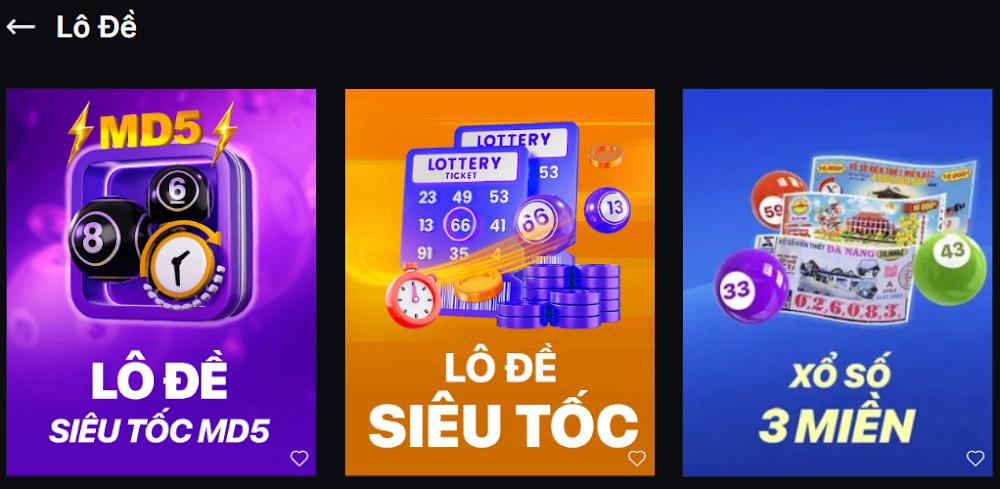Add Xổ Số 3 Miền to favorites
1000x489 pixels.
(x=975, y=458)
